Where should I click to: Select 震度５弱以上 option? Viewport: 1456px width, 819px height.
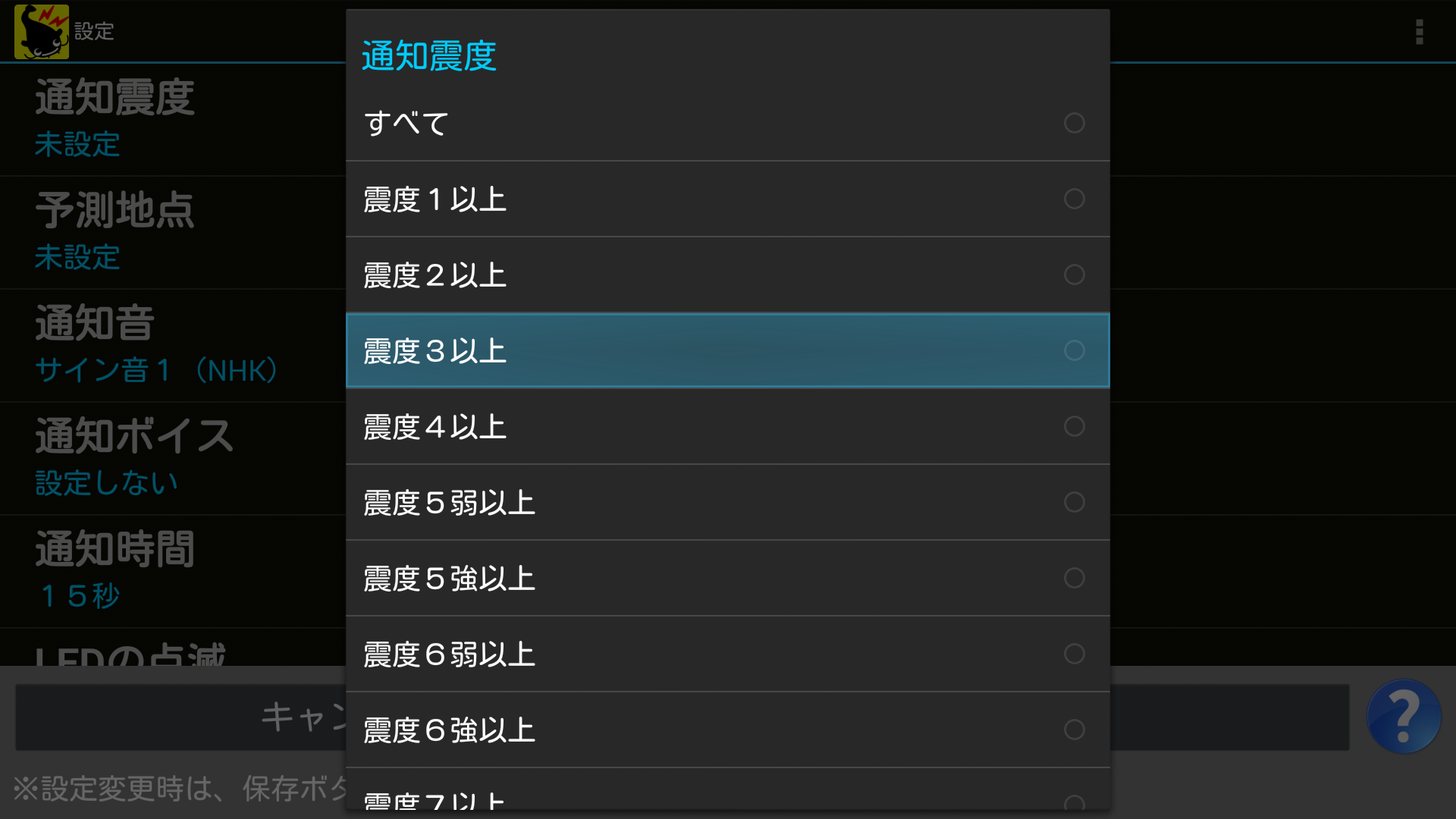pos(726,502)
